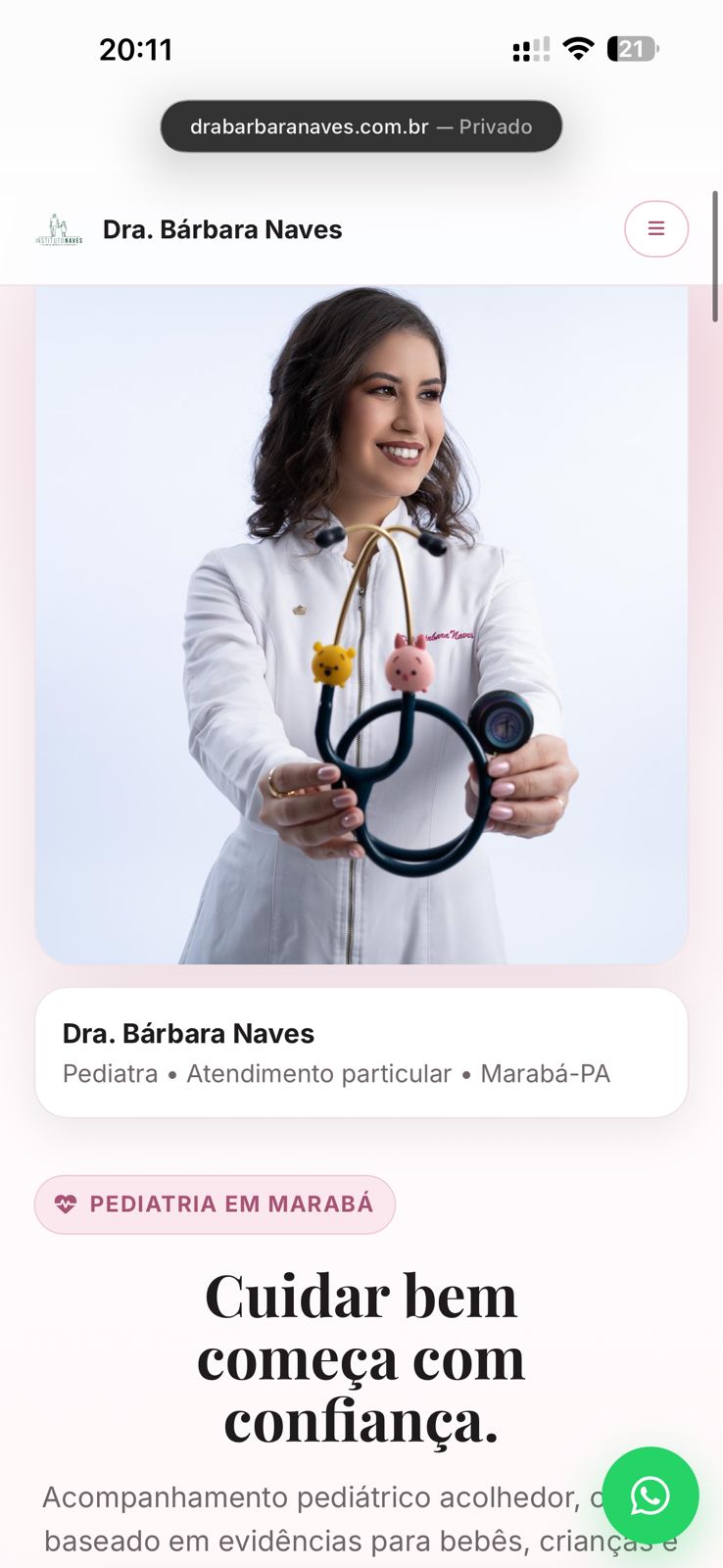Tap the Atendimento particular text
Image resolution: width=723 pixels, height=1568 pixels.
coord(319,1073)
